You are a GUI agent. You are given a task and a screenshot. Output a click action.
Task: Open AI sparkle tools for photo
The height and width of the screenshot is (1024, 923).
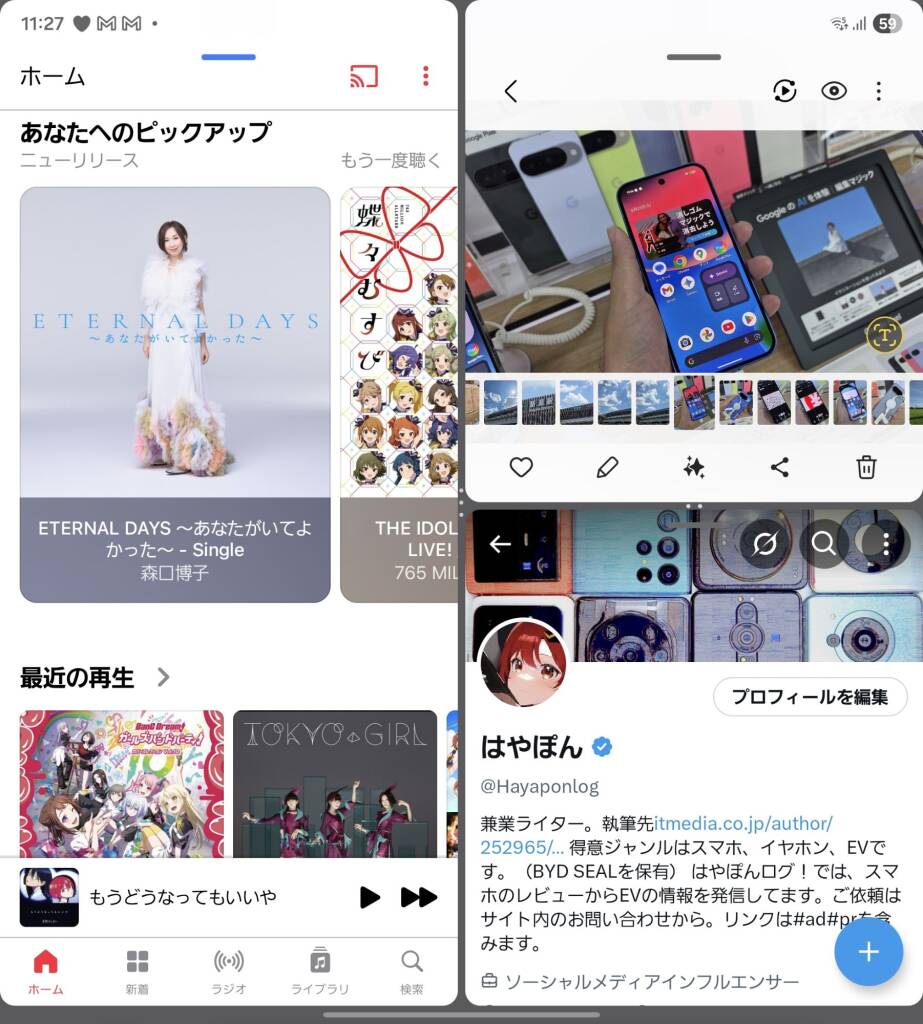694,466
